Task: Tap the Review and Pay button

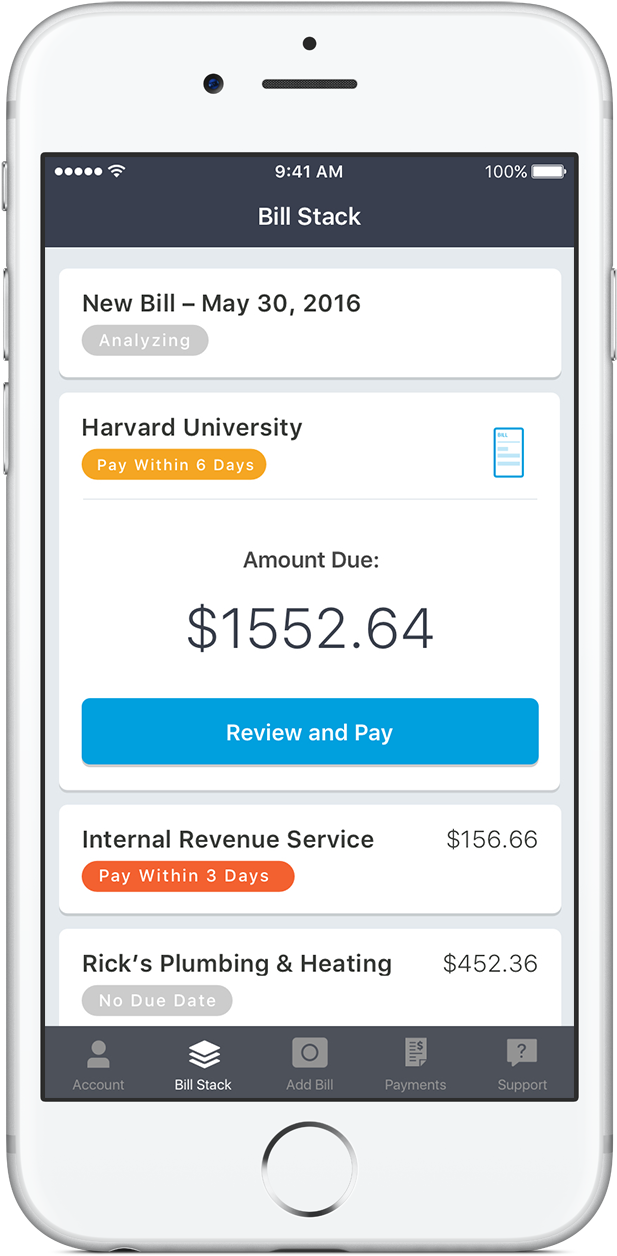Action: coord(310,732)
